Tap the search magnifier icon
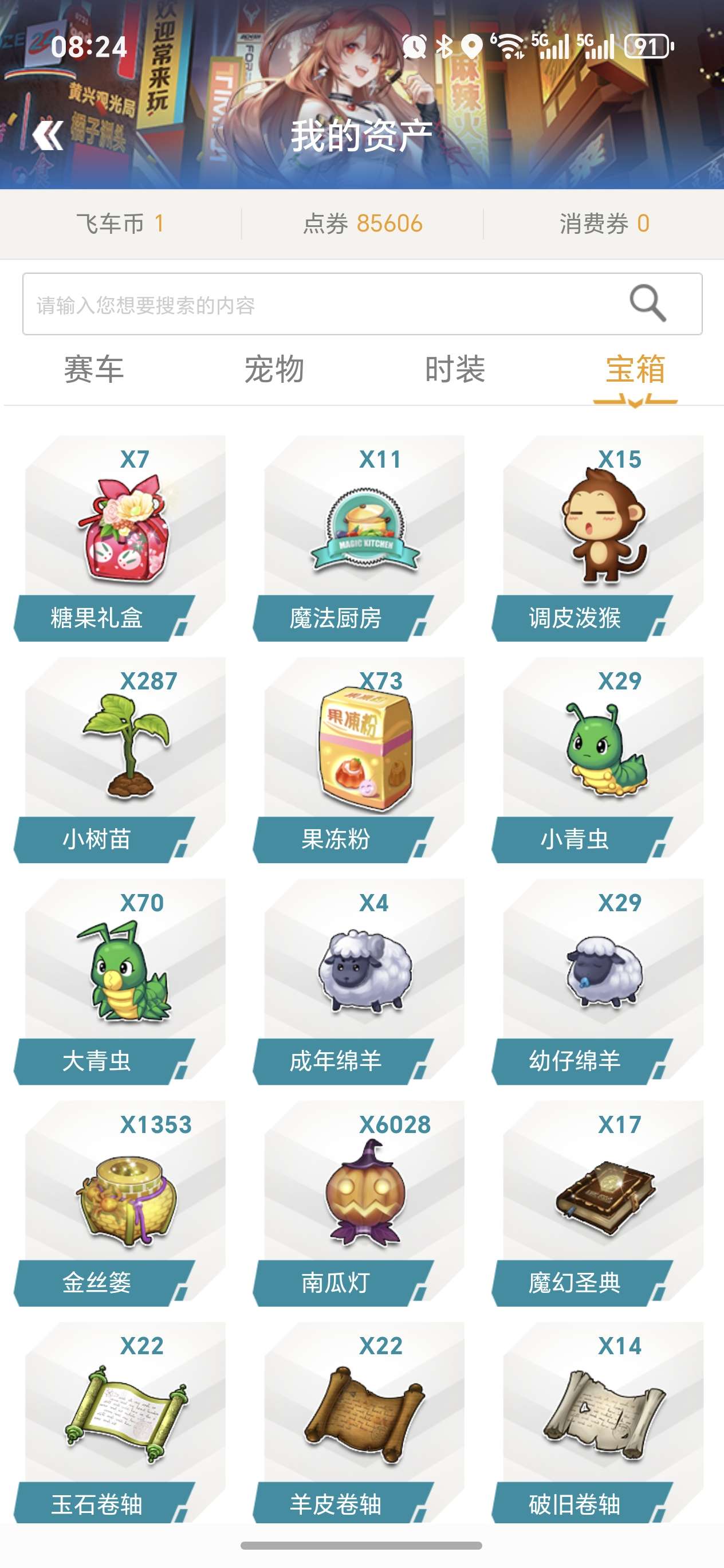The image size is (724, 1568). (x=647, y=303)
